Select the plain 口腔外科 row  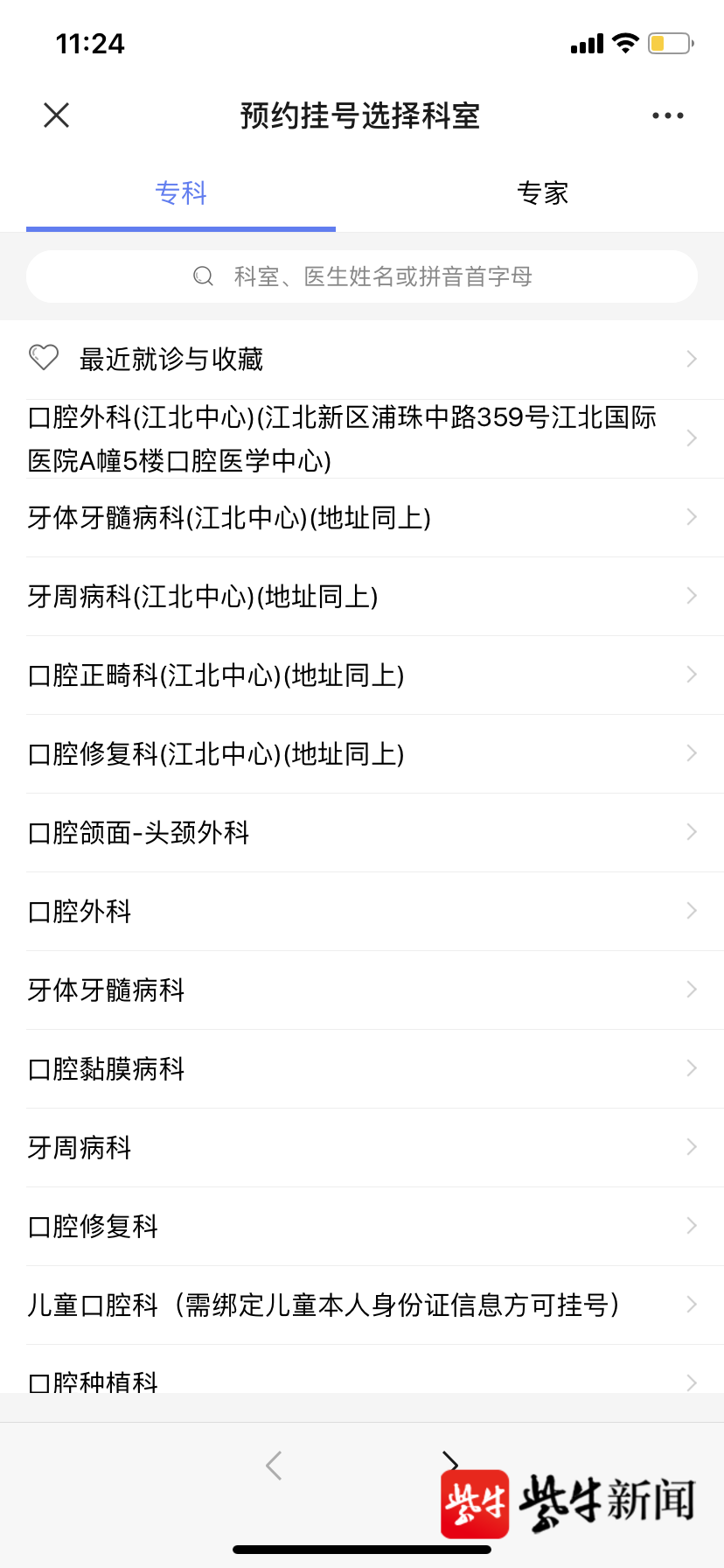362,912
